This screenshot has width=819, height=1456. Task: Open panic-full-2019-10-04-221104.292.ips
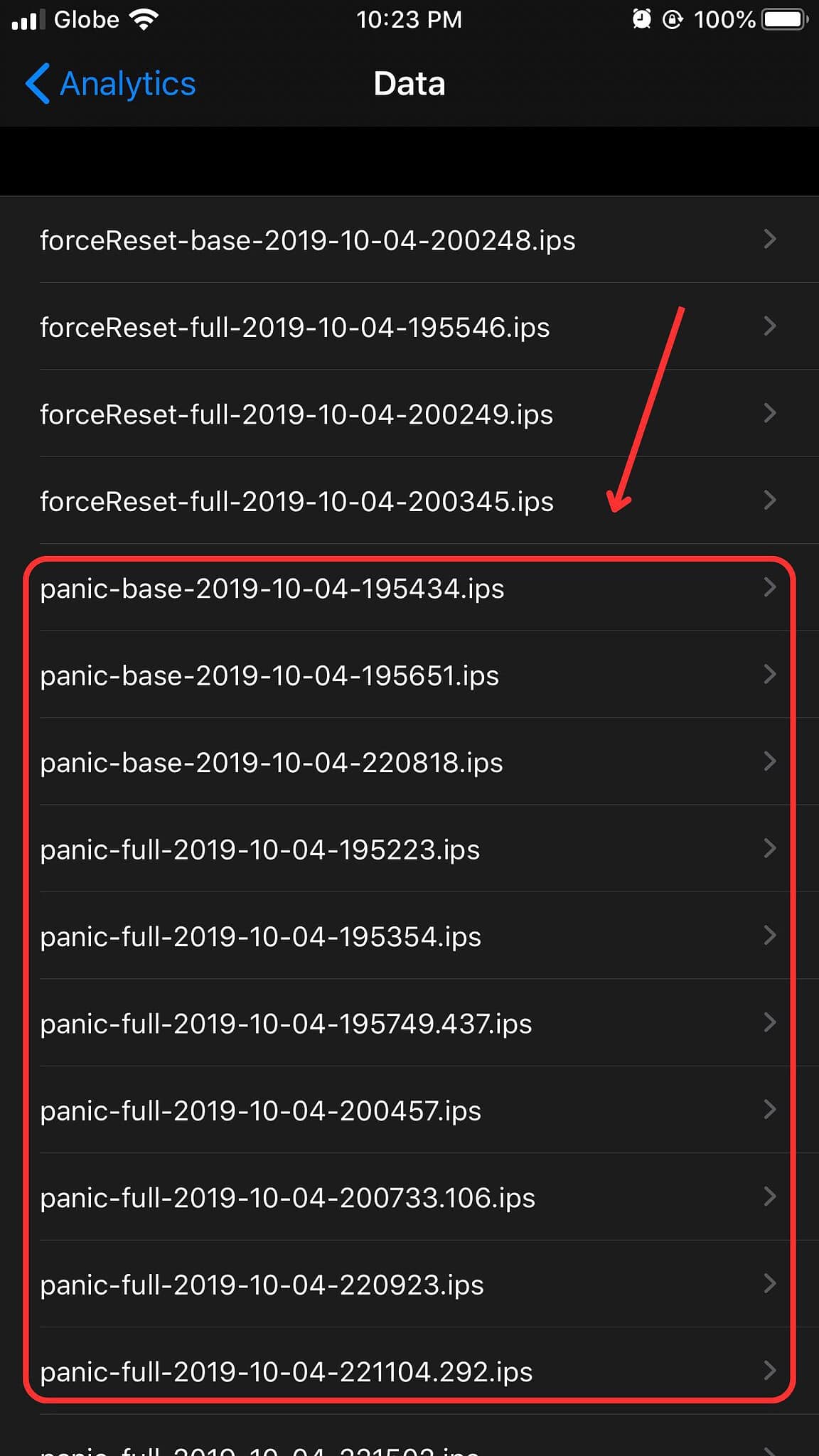click(286, 1372)
